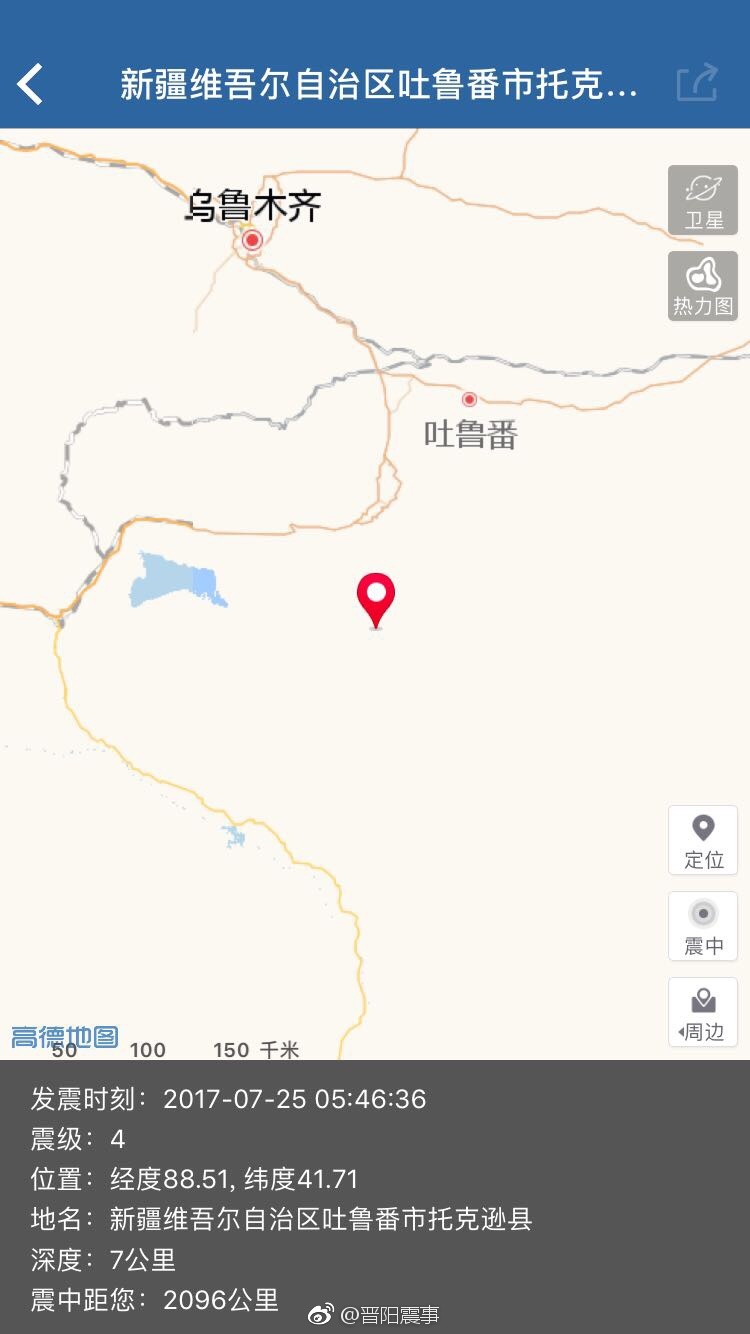Enable the heat map (热力图) layer

click(703, 287)
